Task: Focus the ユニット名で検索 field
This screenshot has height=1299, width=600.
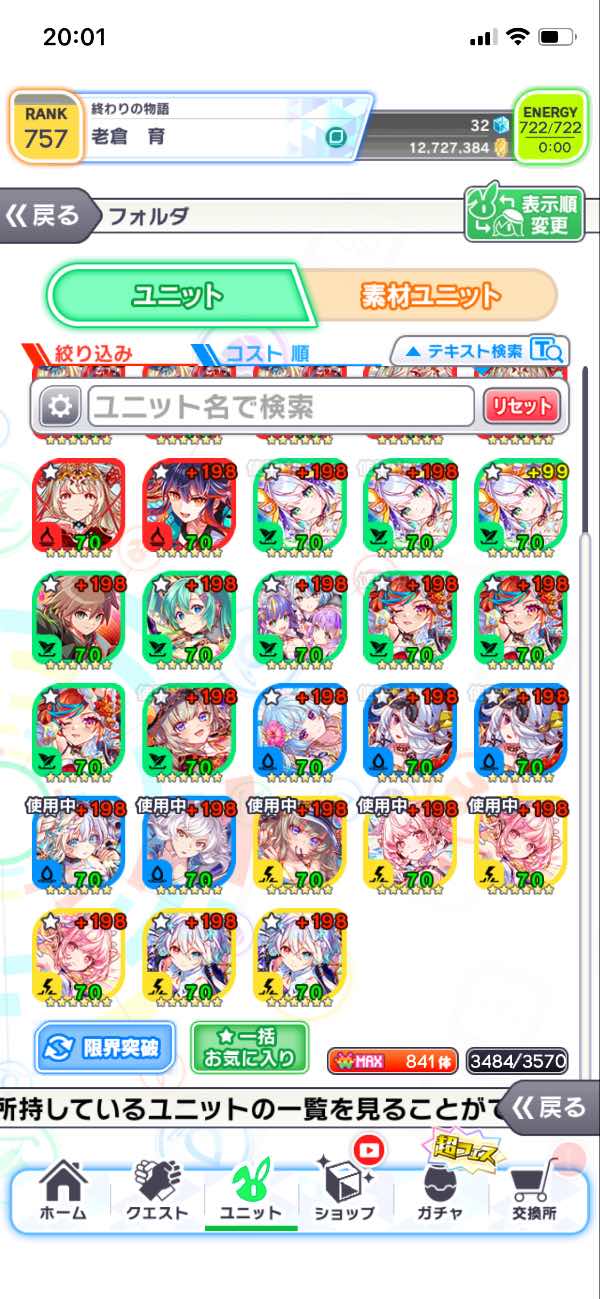Action: pyautogui.click(x=280, y=406)
